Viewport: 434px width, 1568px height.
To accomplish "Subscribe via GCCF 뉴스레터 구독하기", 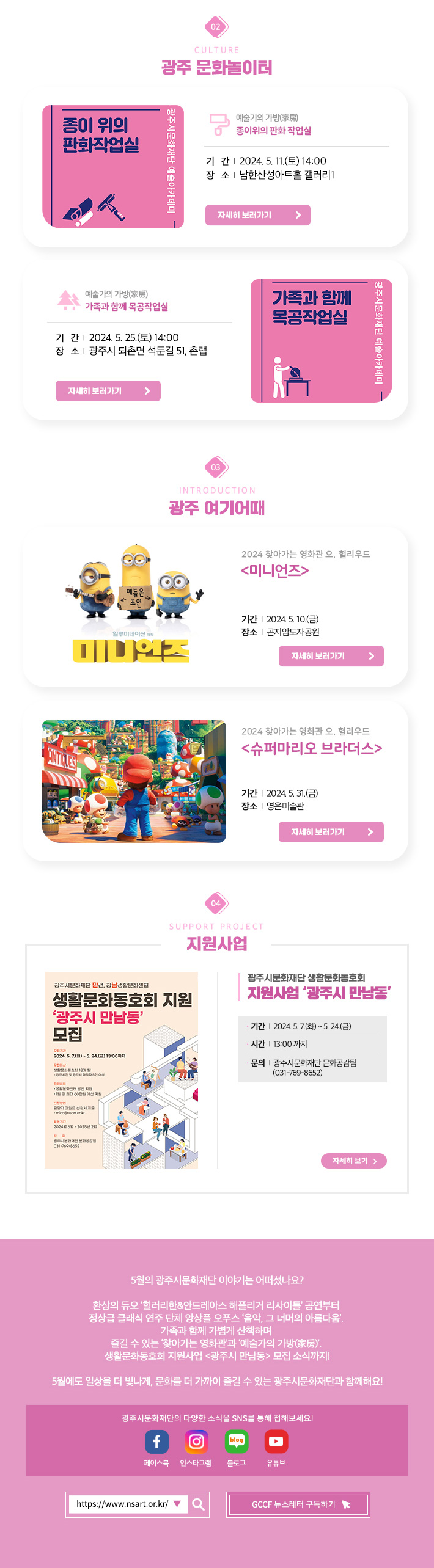I will 298,1504.
